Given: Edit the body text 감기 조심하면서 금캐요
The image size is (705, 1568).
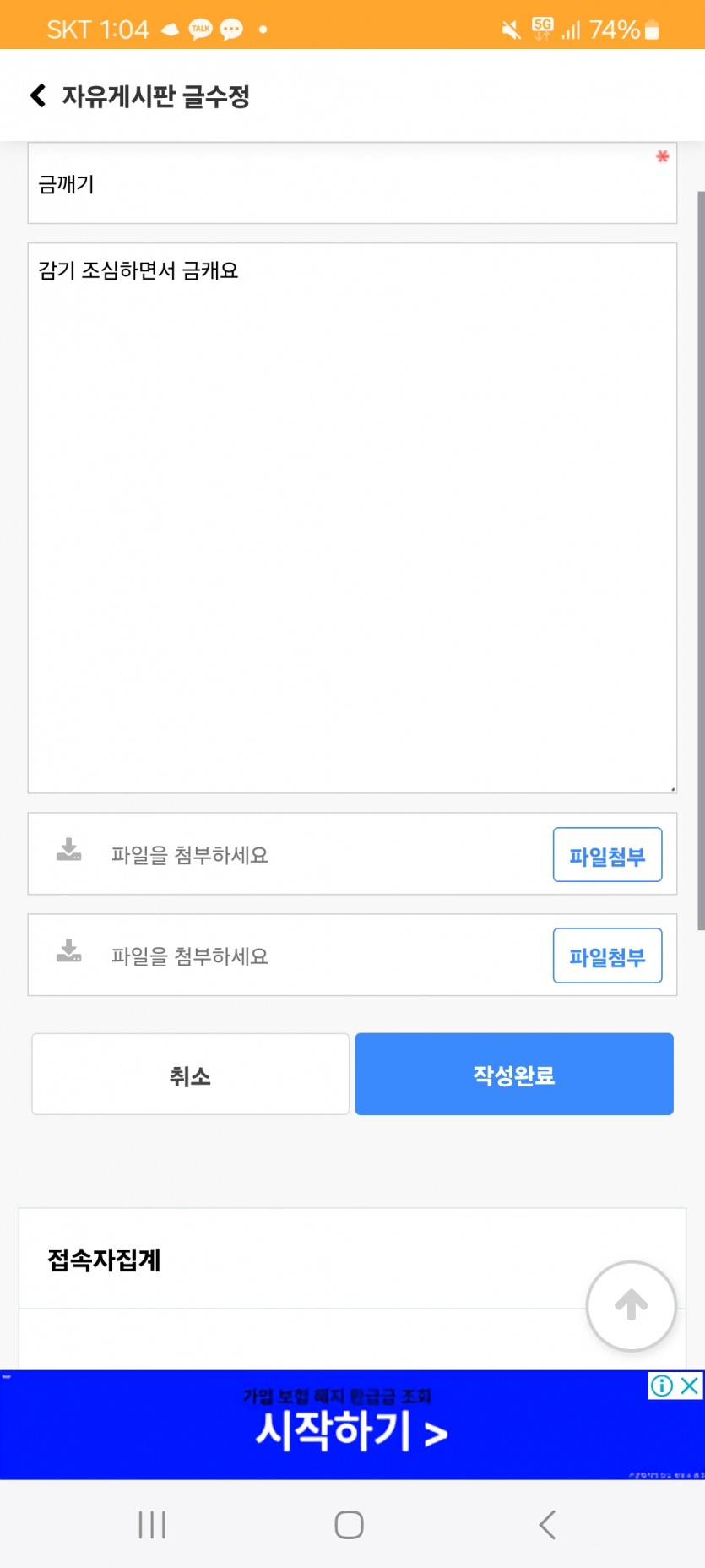Looking at the screenshot, I should [352, 518].
